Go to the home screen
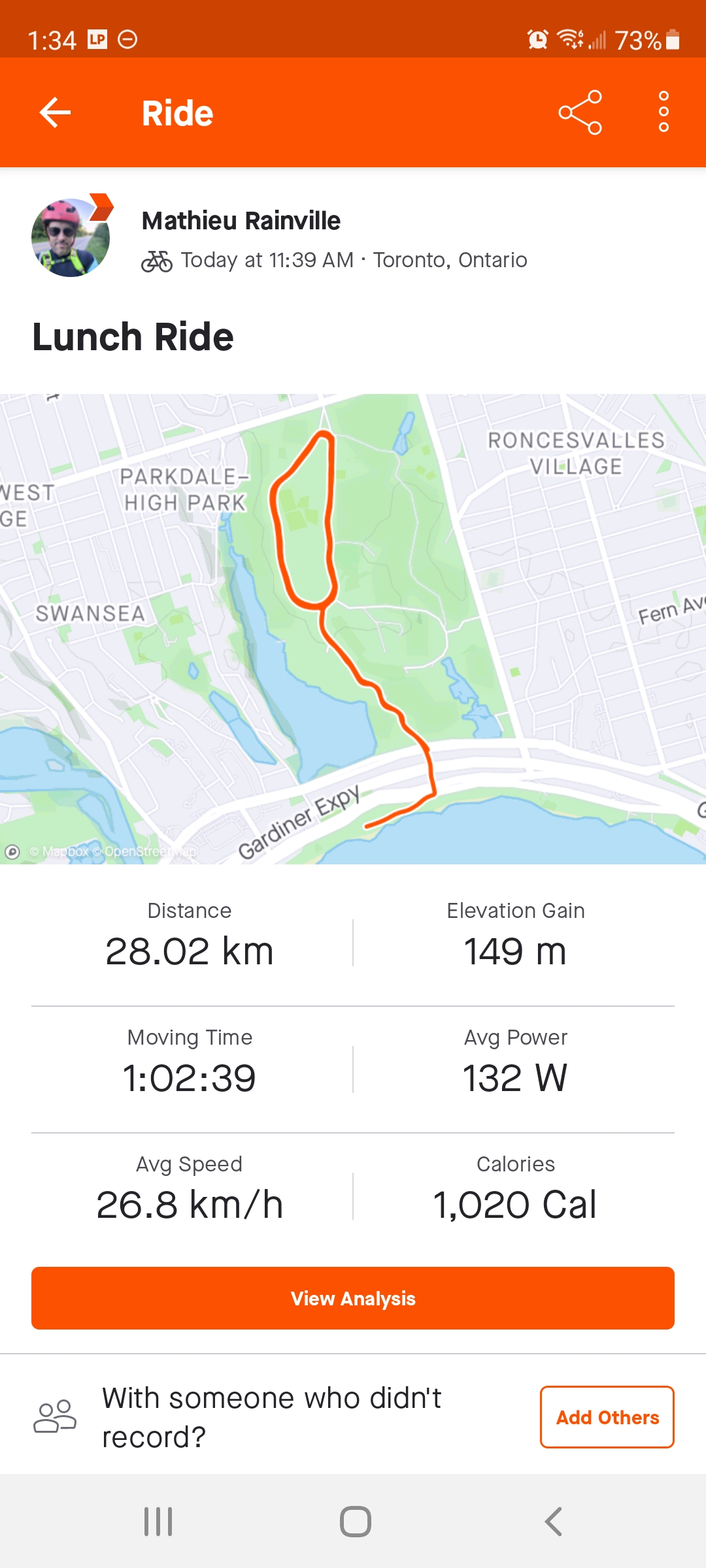 (x=355, y=1522)
